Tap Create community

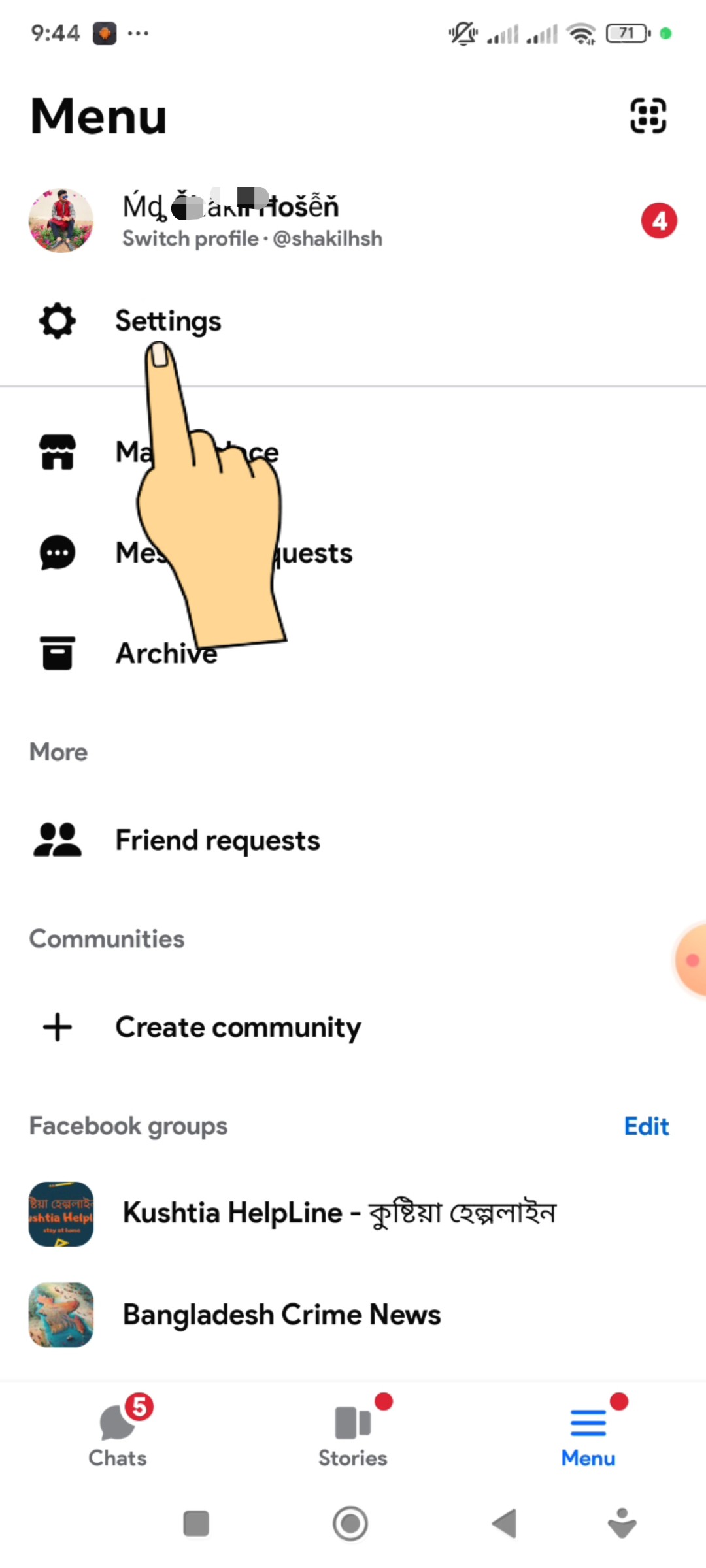point(237,1027)
